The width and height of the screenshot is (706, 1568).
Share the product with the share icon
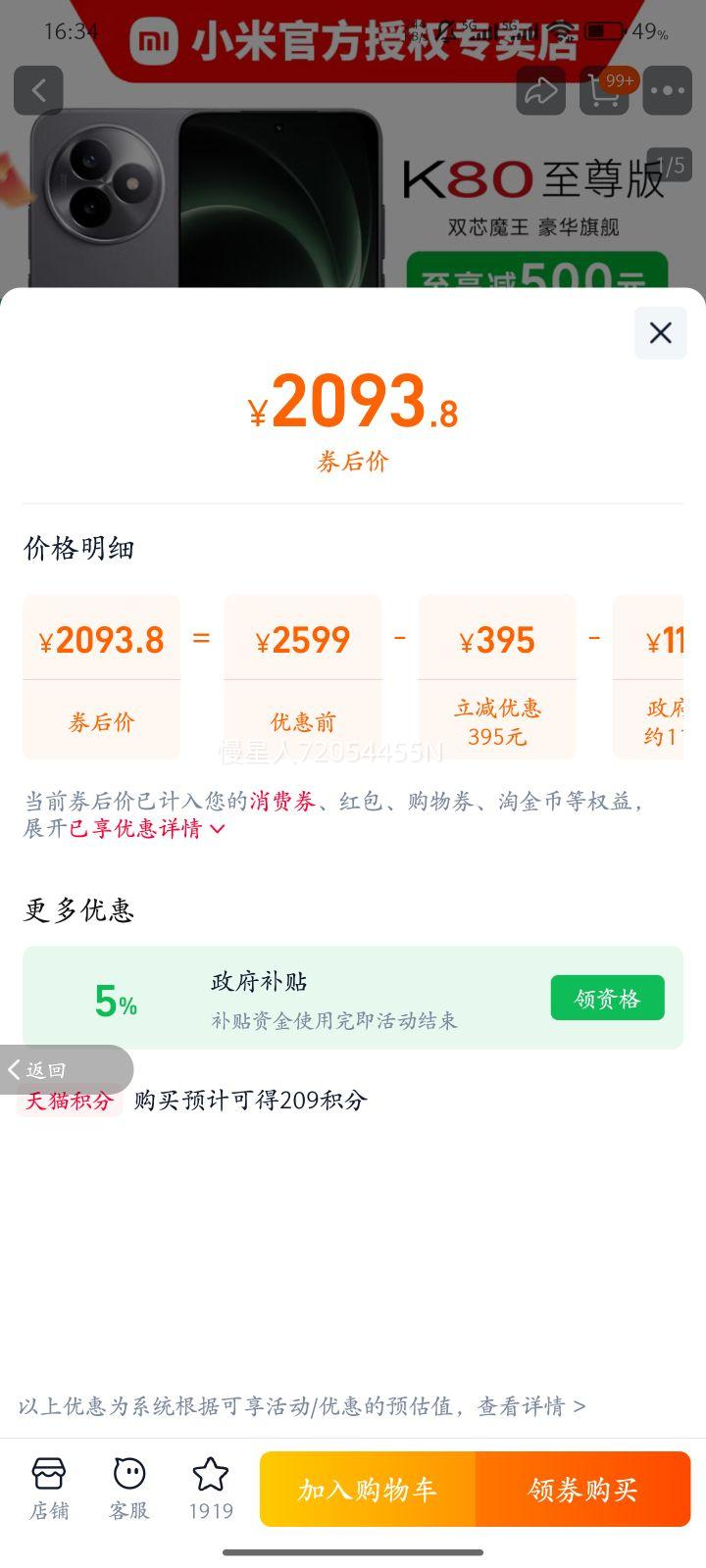coord(540,90)
